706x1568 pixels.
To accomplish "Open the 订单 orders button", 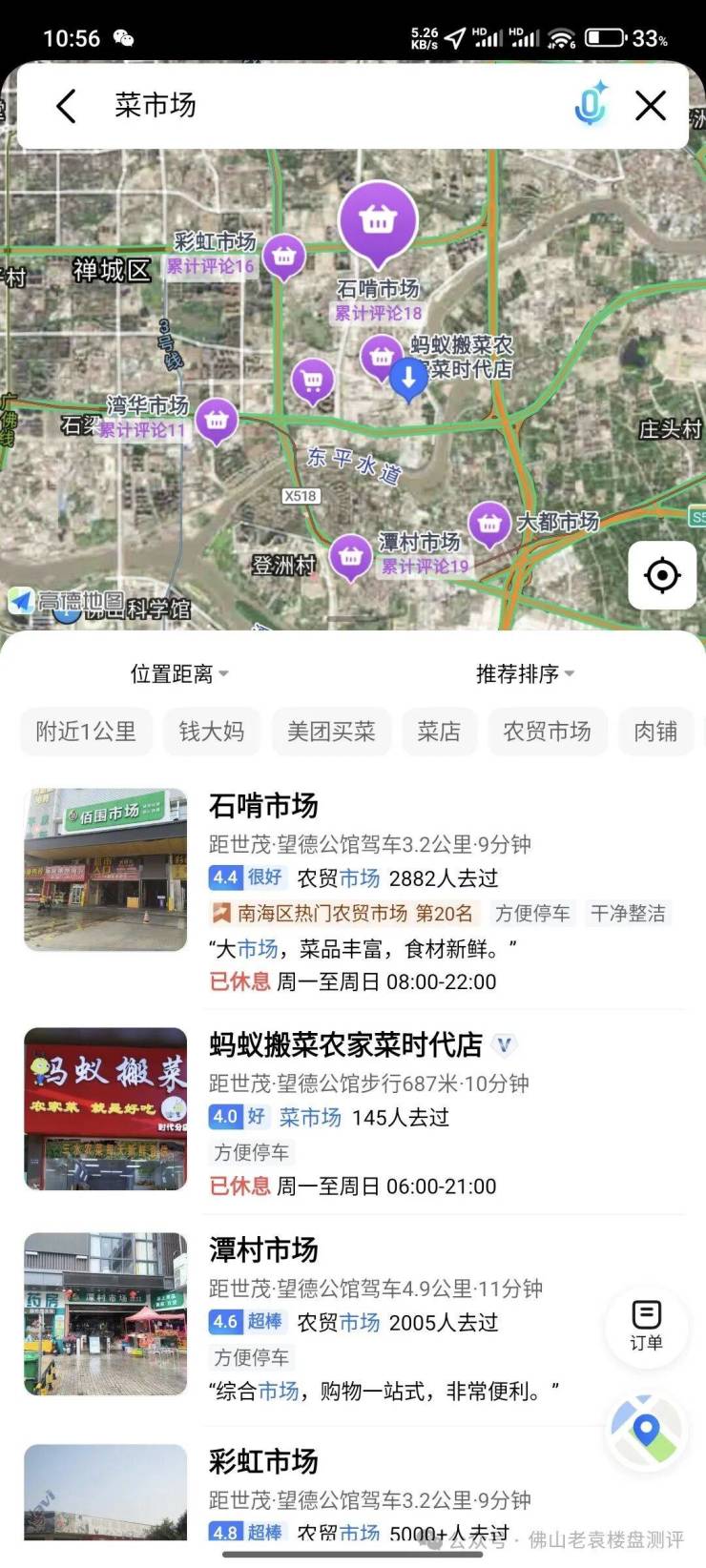I will (646, 1326).
